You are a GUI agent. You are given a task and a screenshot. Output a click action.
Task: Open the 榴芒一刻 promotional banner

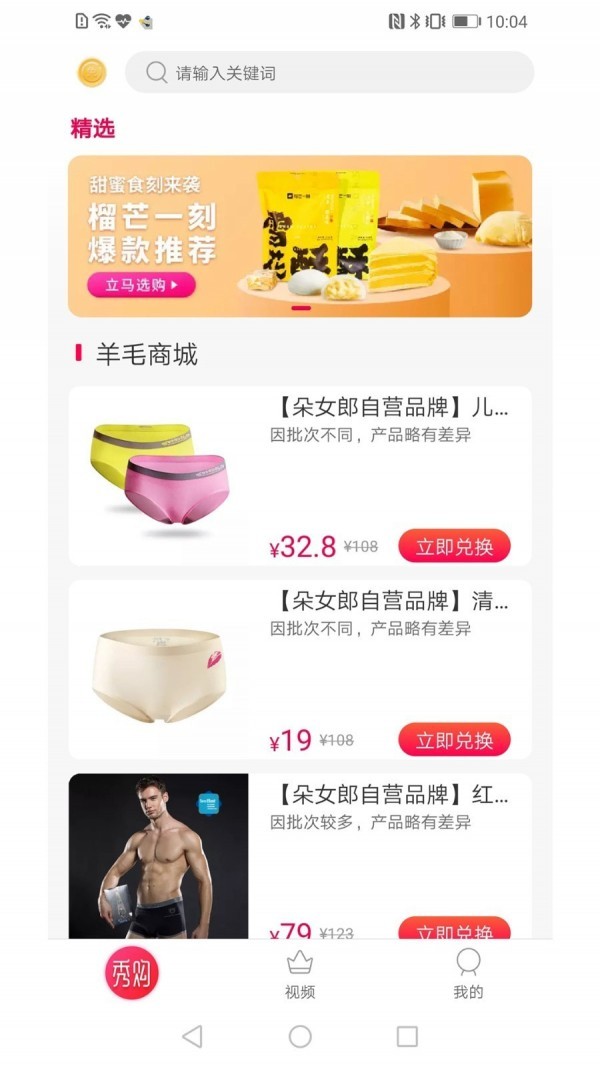pos(300,236)
